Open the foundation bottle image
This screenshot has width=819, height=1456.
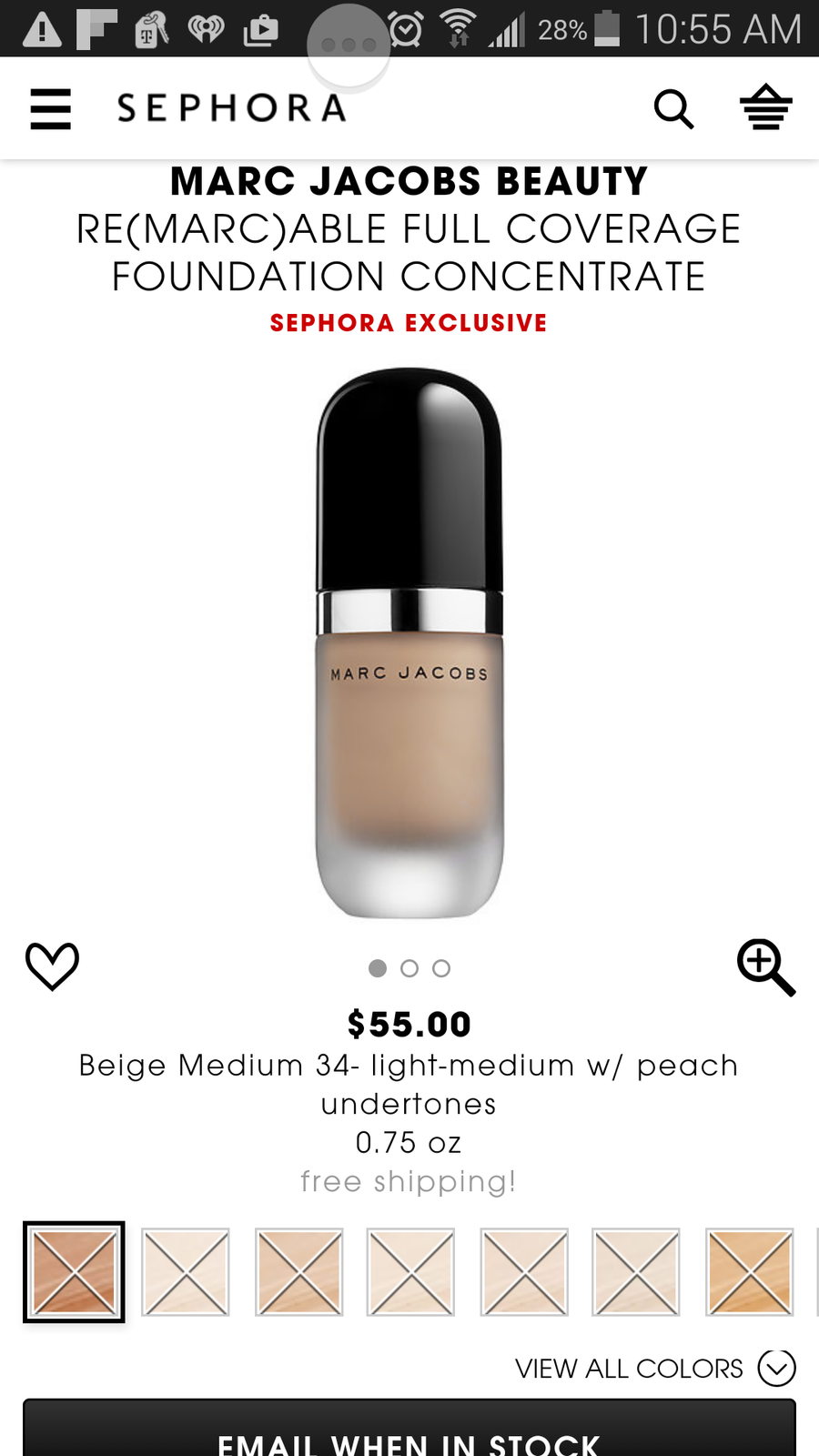pyautogui.click(x=409, y=642)
